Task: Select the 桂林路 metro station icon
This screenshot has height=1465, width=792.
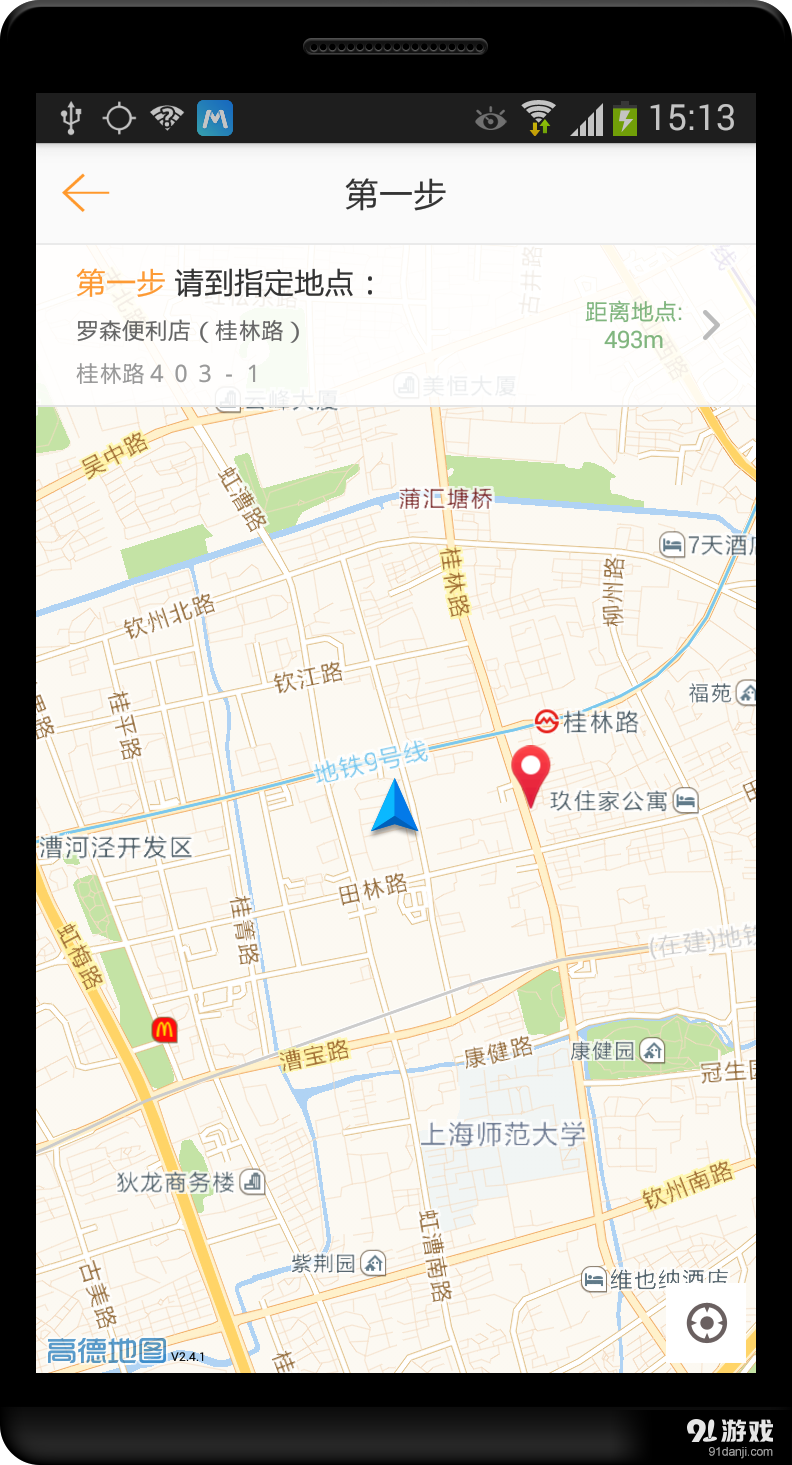Action: pyautogui.click(x=546, y=721)
